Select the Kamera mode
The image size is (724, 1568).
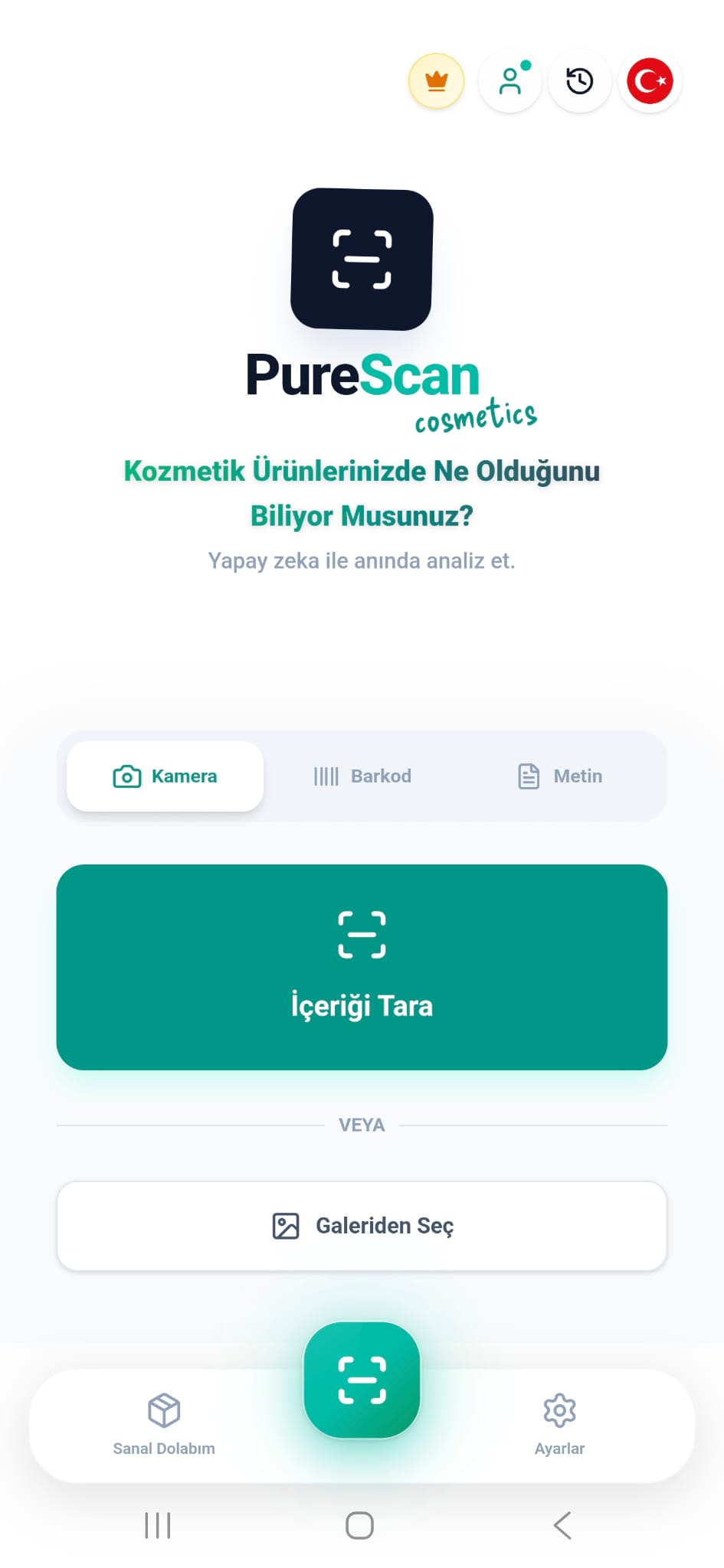tap(165, 776)
